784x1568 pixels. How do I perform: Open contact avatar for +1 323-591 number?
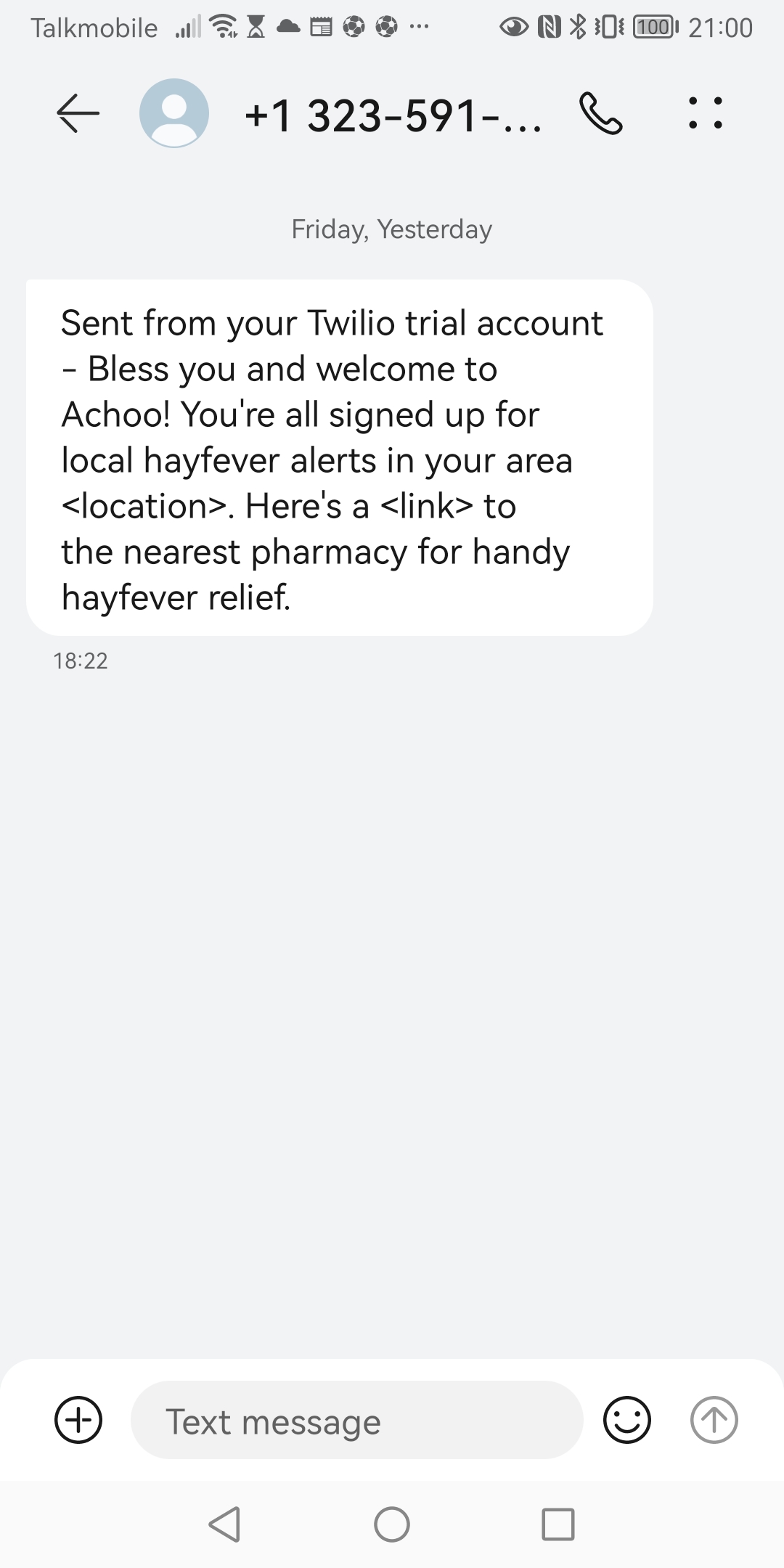coord(174,113)
